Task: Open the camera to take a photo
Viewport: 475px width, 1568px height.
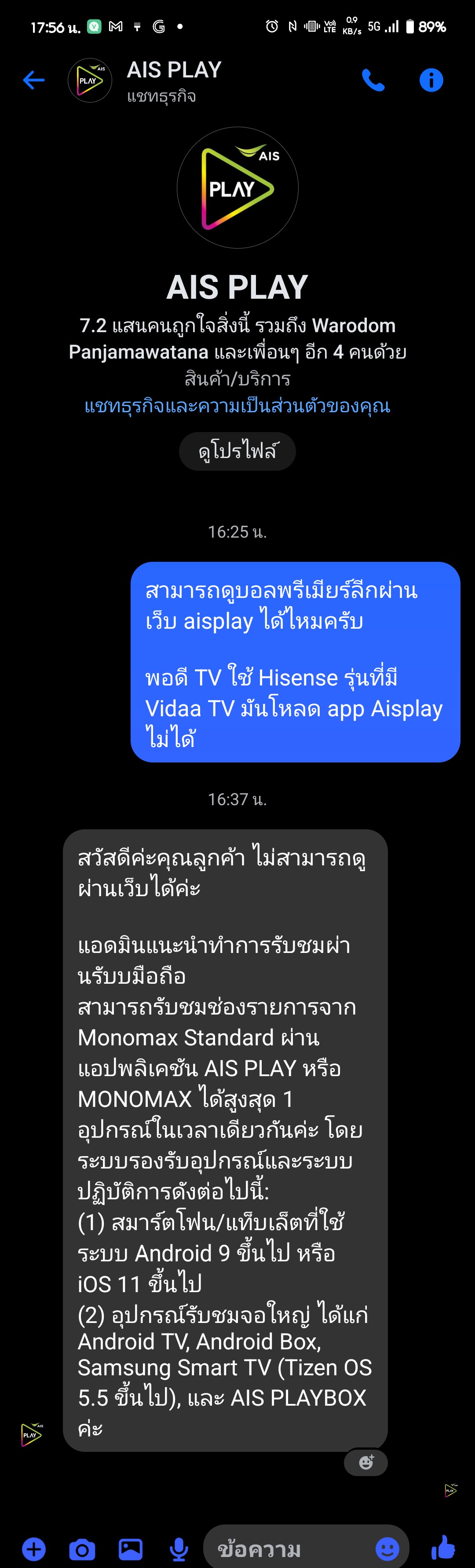Action: [x=82, y=1549]
